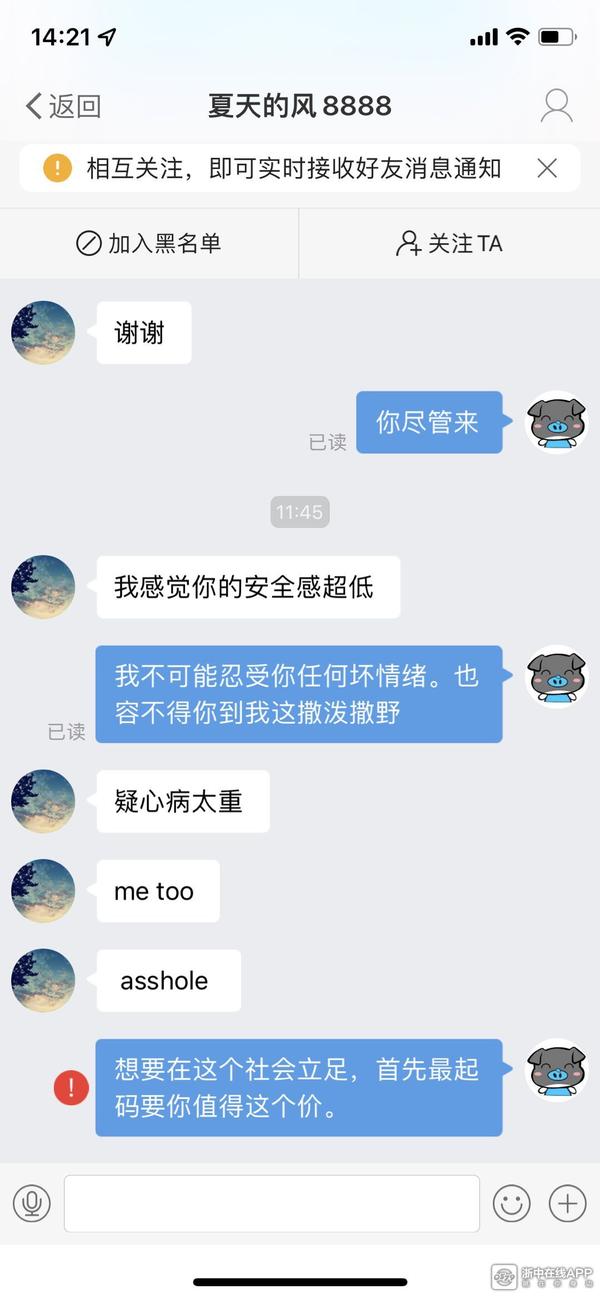The image size is (600, 1299).
Task: Tap the pig avatar beside 你尽管来
Action: click(x=556, y=422)
